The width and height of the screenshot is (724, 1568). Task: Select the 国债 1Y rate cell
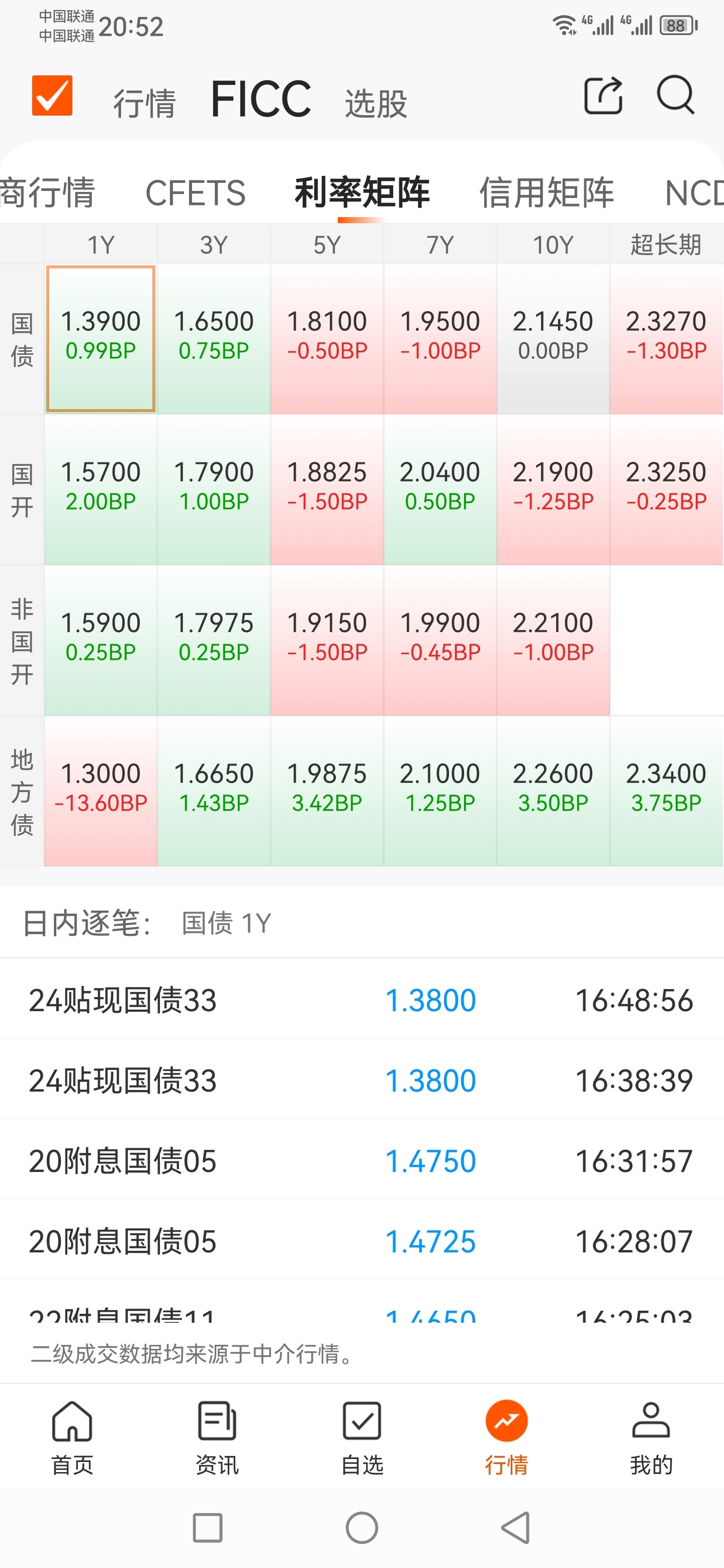(x=99, y=338)
